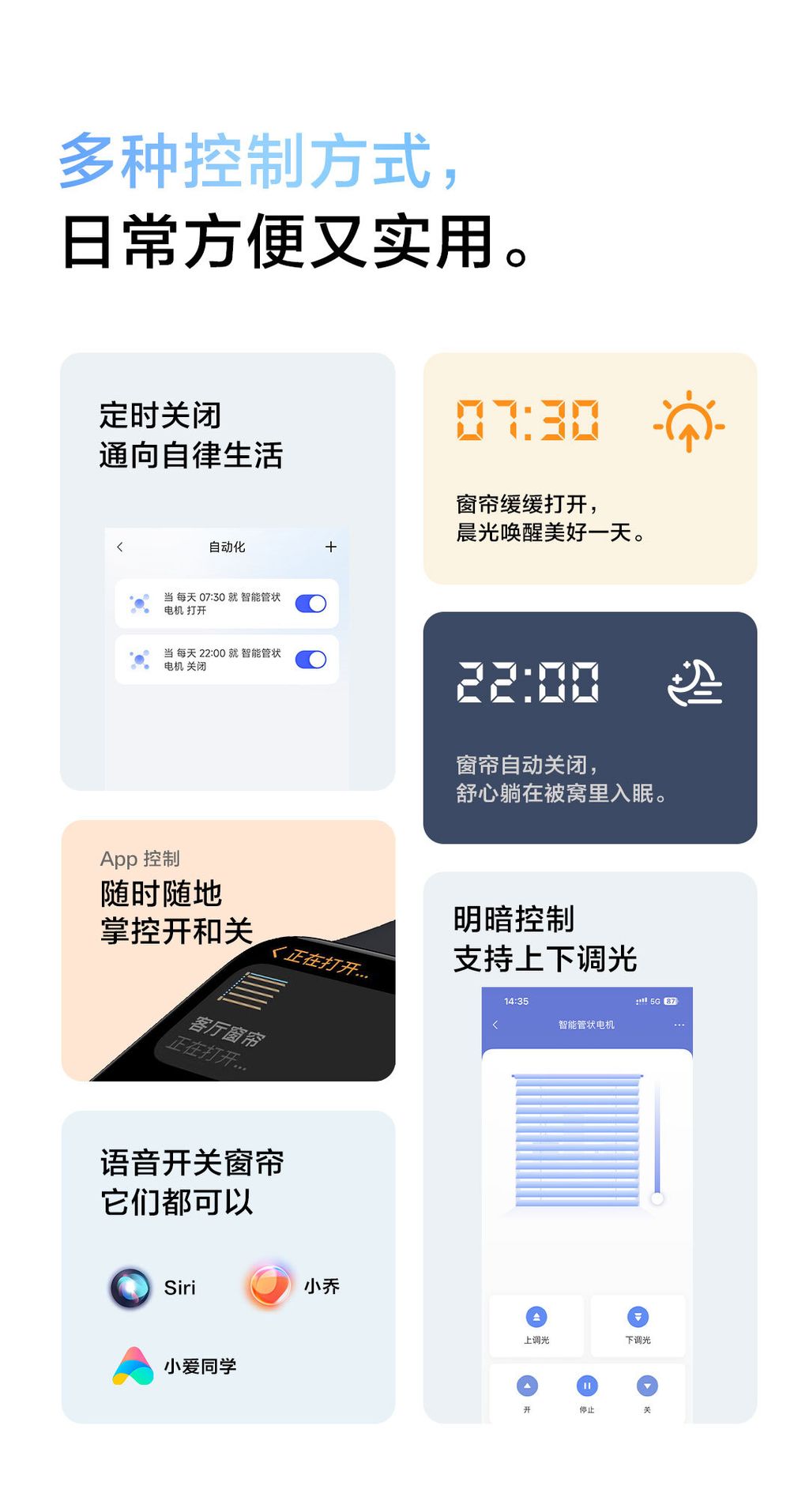Tap the 开 curtain open icon
Viewport: 809px width, 1512px height.
pos(527,1386)
